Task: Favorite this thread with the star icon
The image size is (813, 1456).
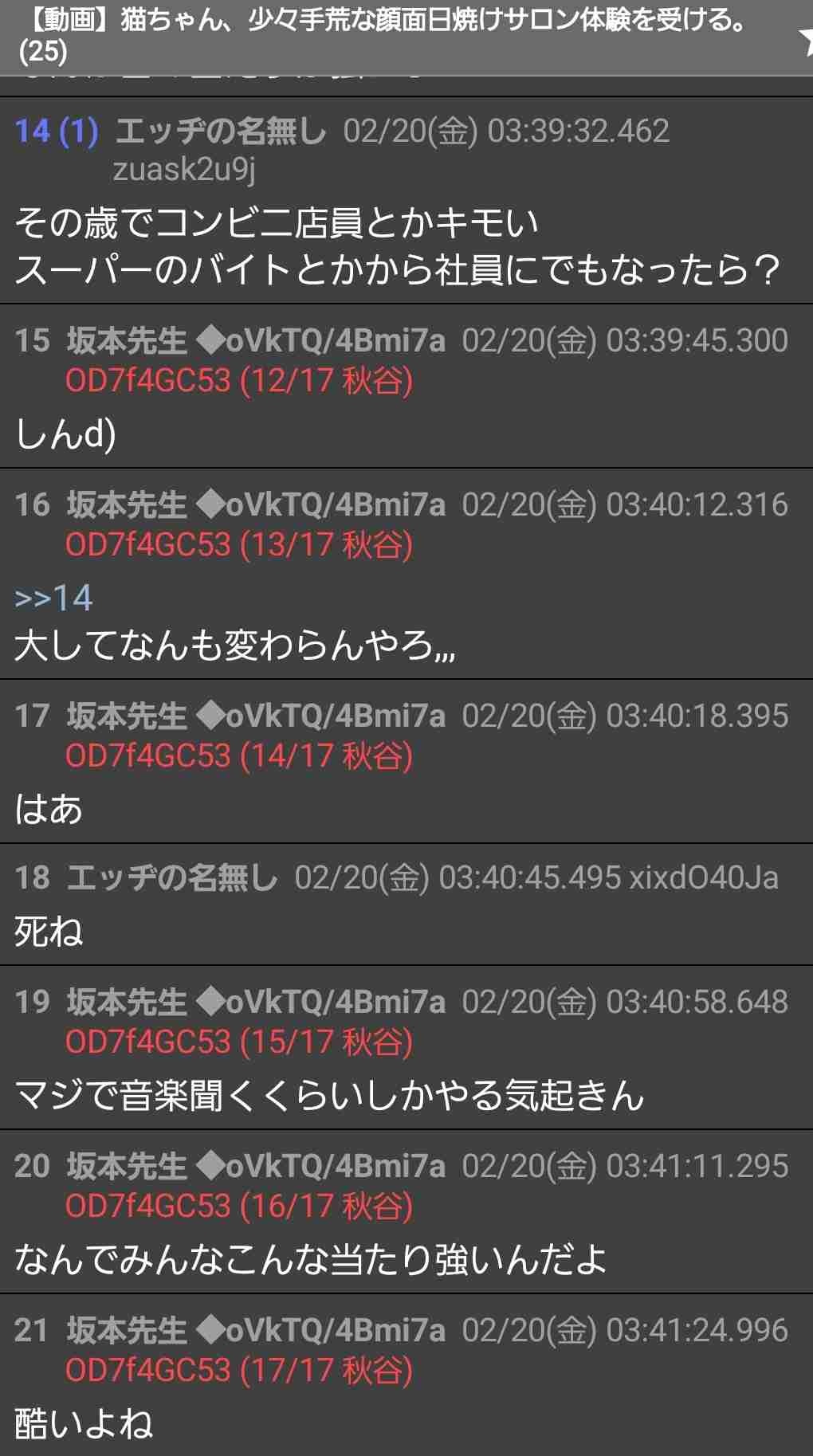Action: pos(805,36)
